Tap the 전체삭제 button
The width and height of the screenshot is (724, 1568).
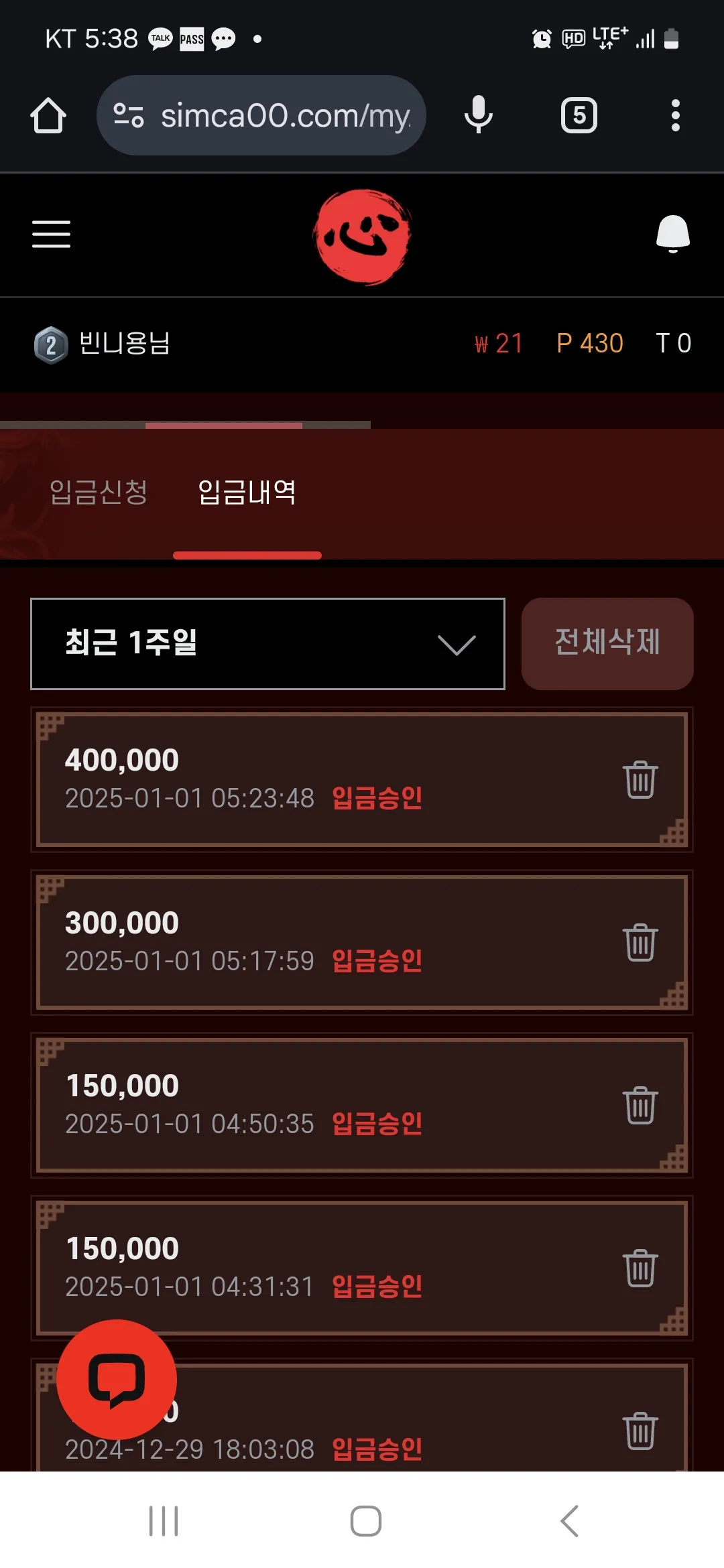pyautogui.click(x=607, y=643)
